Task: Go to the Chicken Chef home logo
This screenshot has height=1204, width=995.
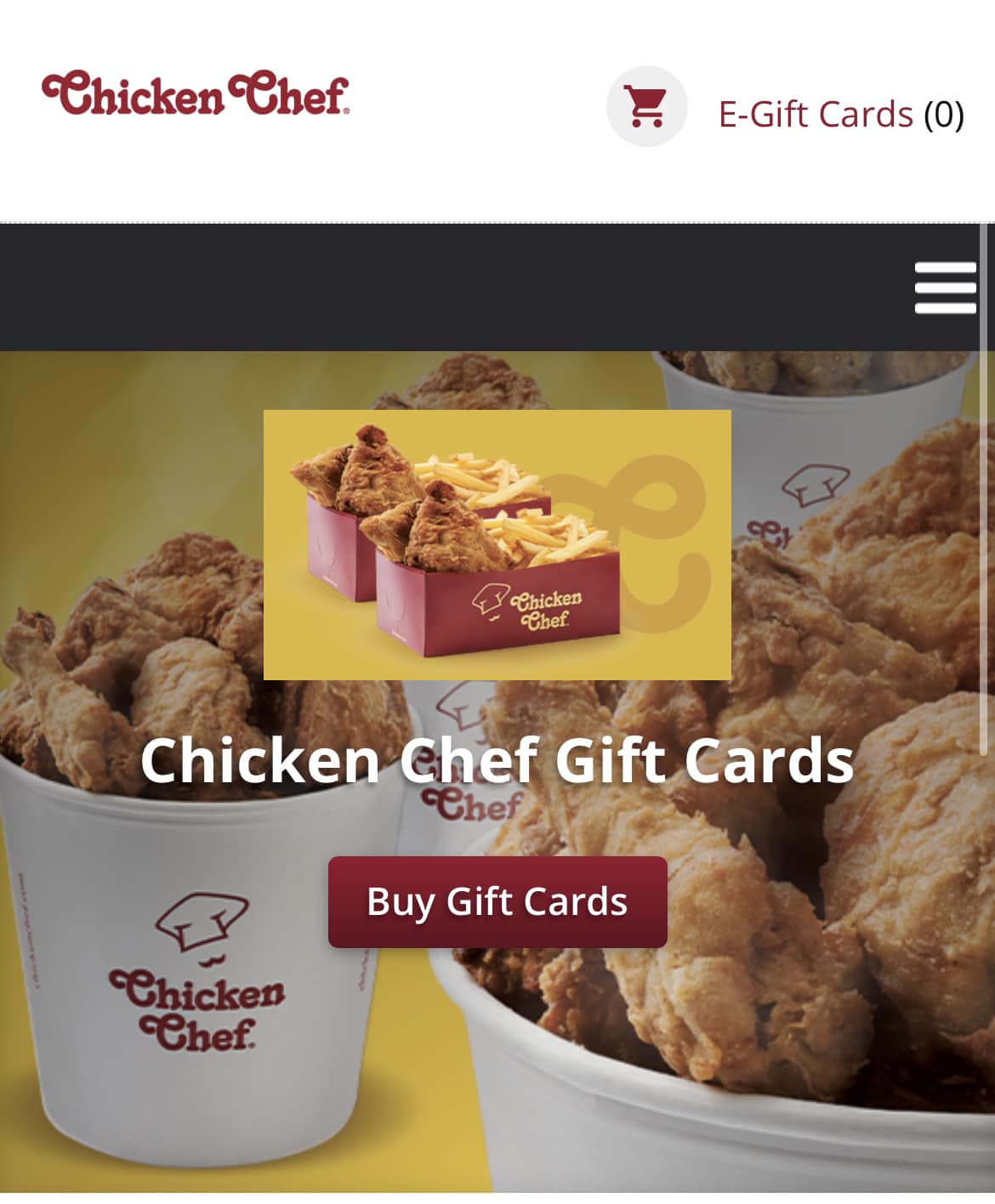Action: point(196,94)
